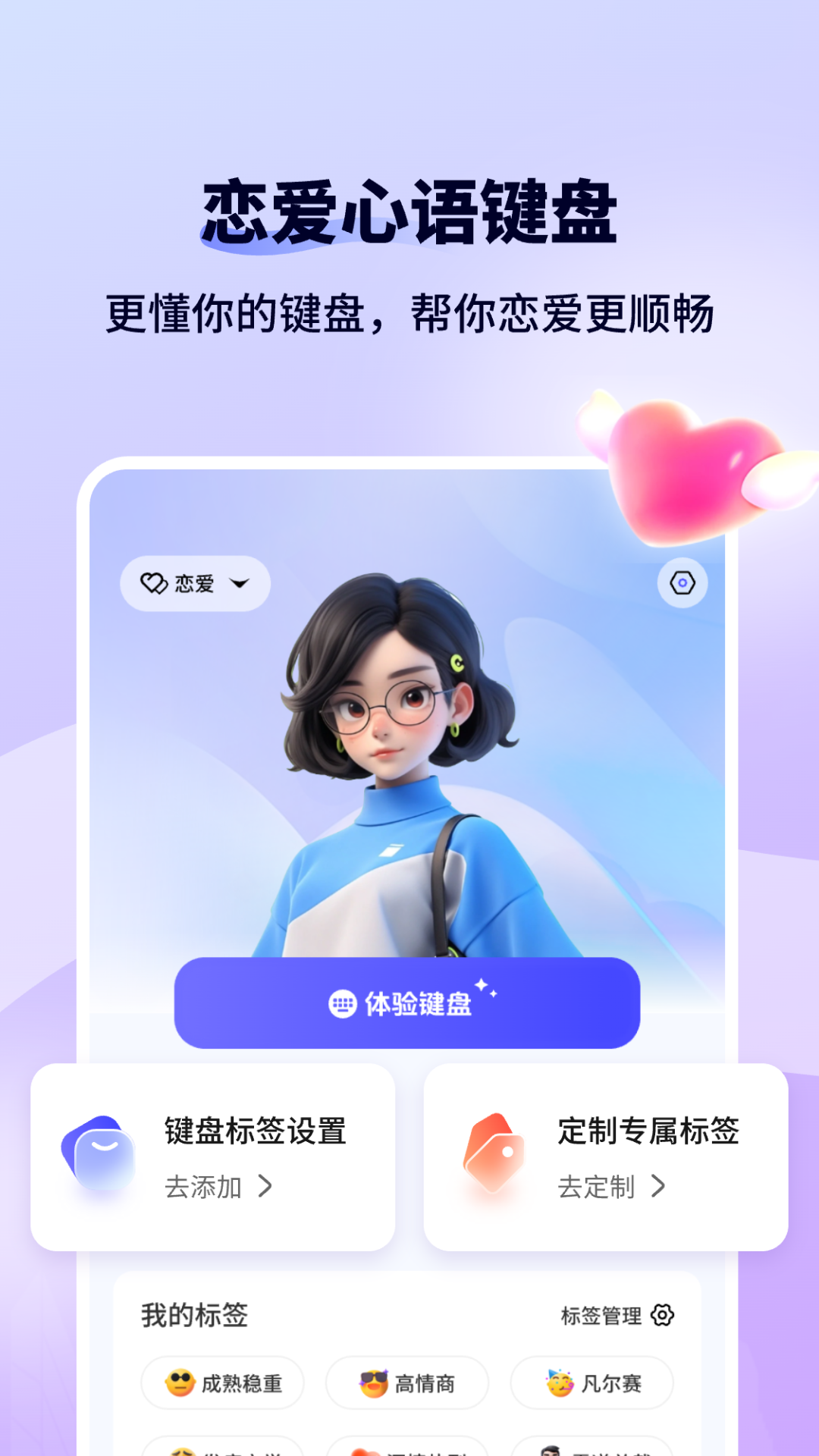
Task: Open the hexagon settings icon on the card
Action: pyautogui.click(x=682, y=582)
